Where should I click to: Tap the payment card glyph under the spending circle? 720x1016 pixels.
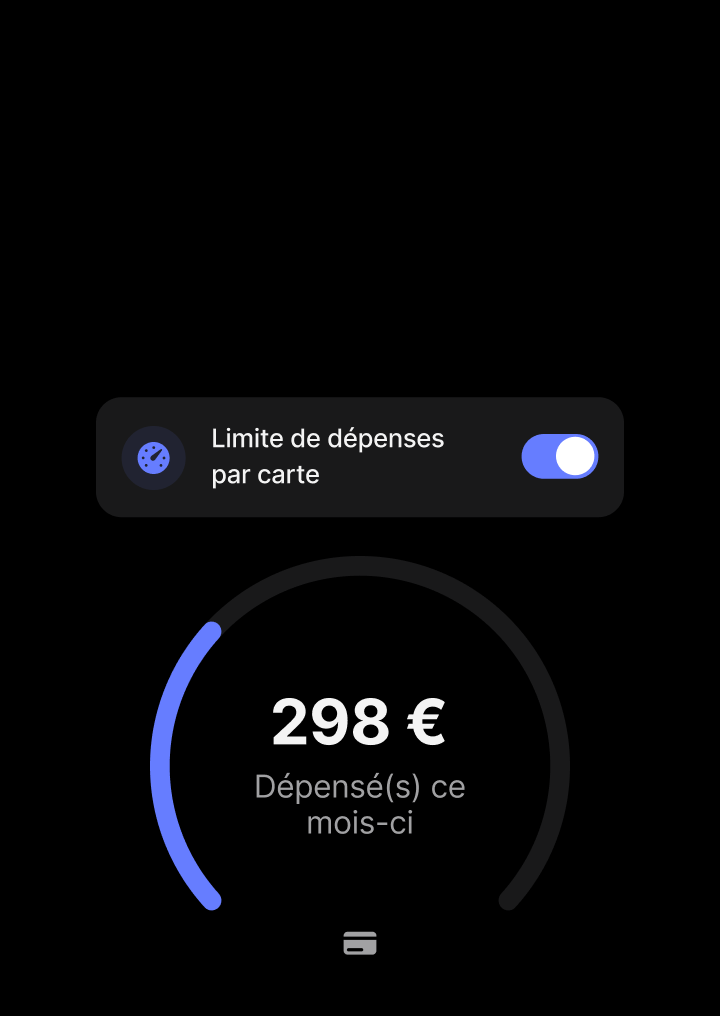[x=360, y=943]
